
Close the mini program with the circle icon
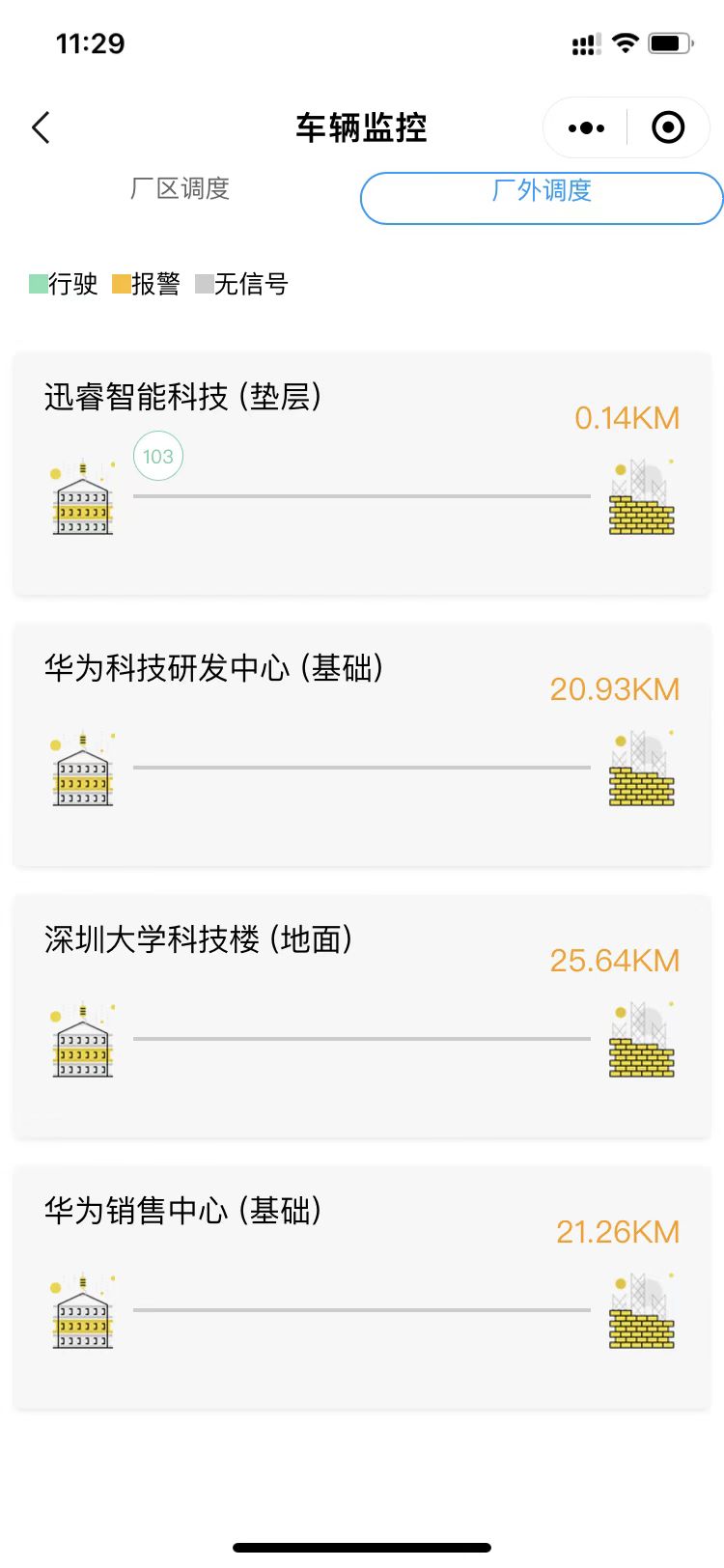click(x=668, y=127)
